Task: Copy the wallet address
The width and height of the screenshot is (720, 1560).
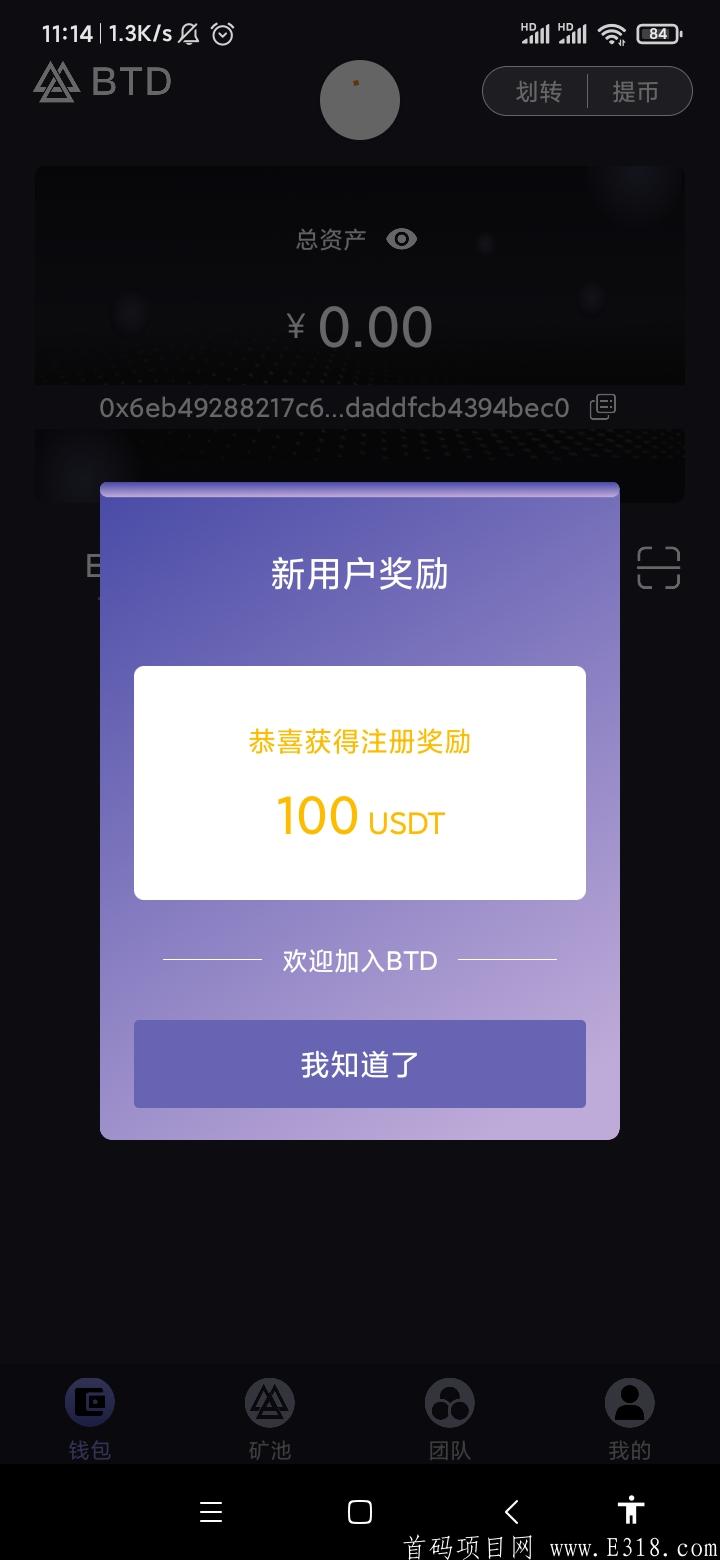Action: tap(602, 407)
